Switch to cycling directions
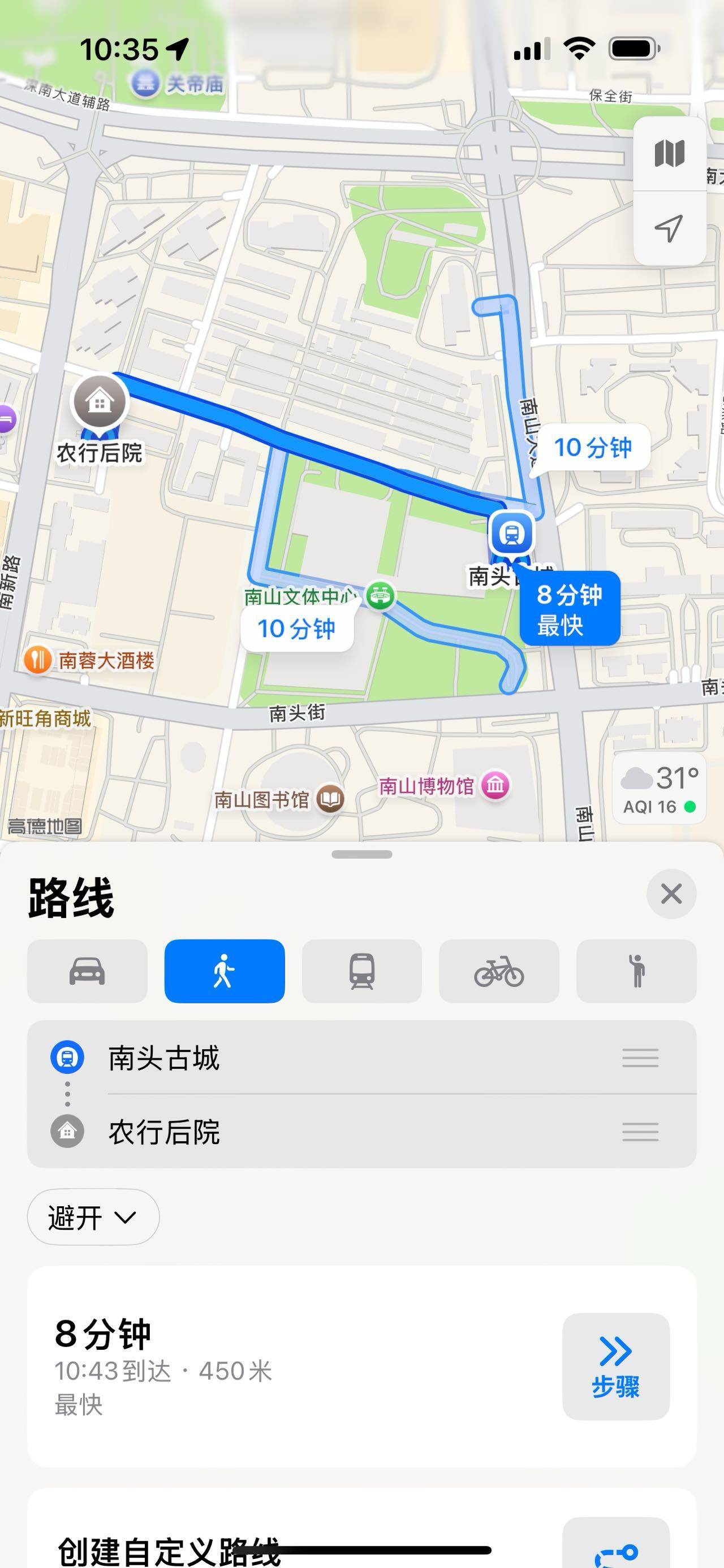Screen dimensions: 724x1568 point(499,971)
